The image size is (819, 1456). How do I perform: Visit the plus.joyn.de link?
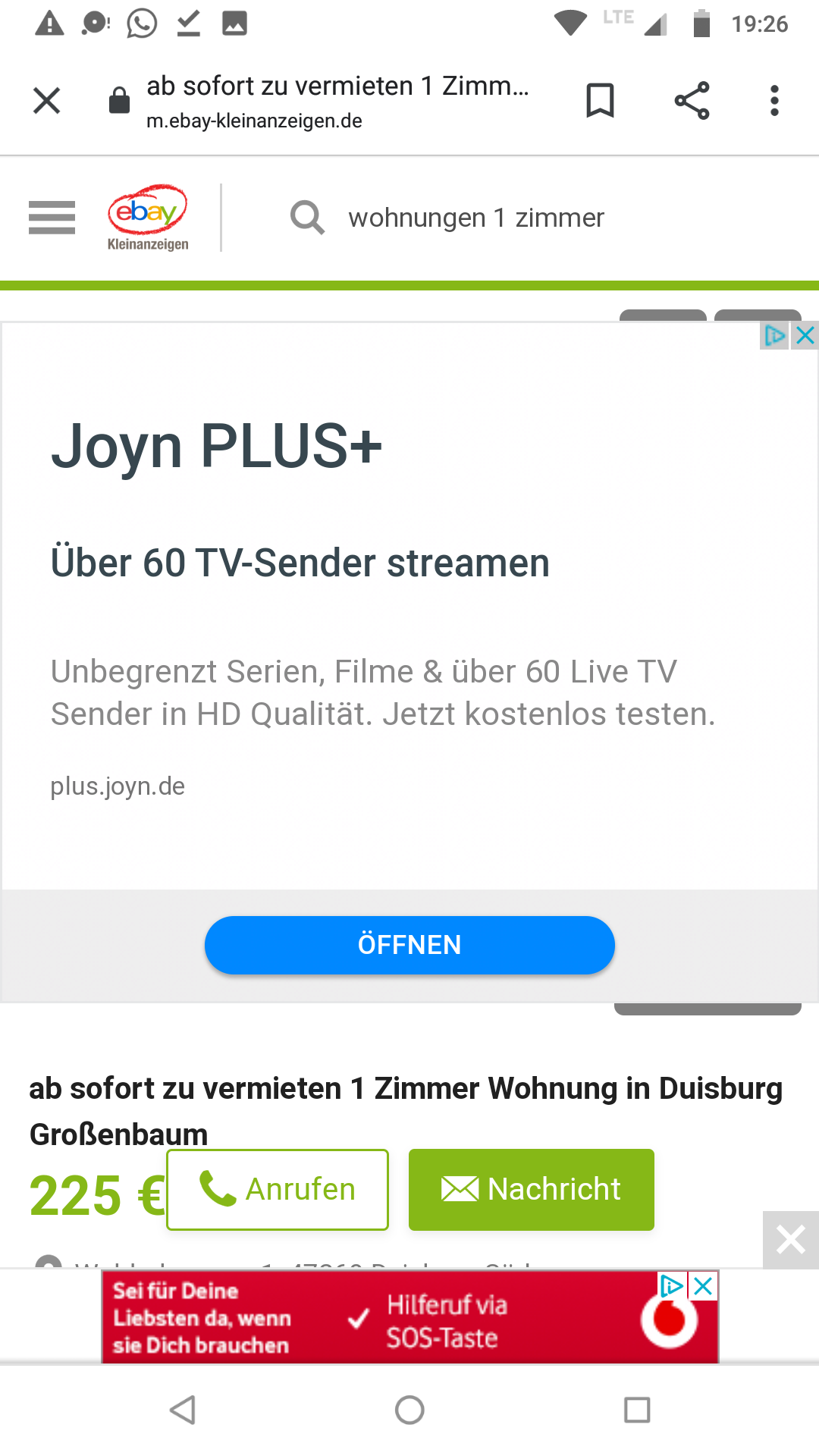click(x=118, y=786)
